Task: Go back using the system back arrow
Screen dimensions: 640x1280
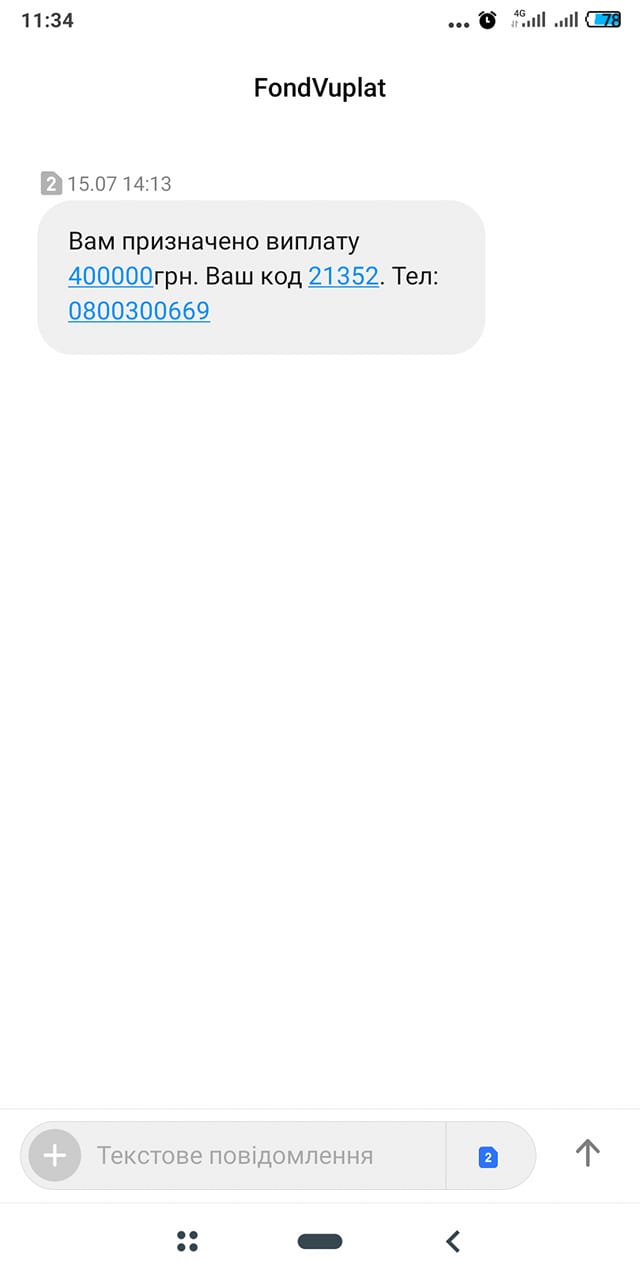Action: (453, 1241)
